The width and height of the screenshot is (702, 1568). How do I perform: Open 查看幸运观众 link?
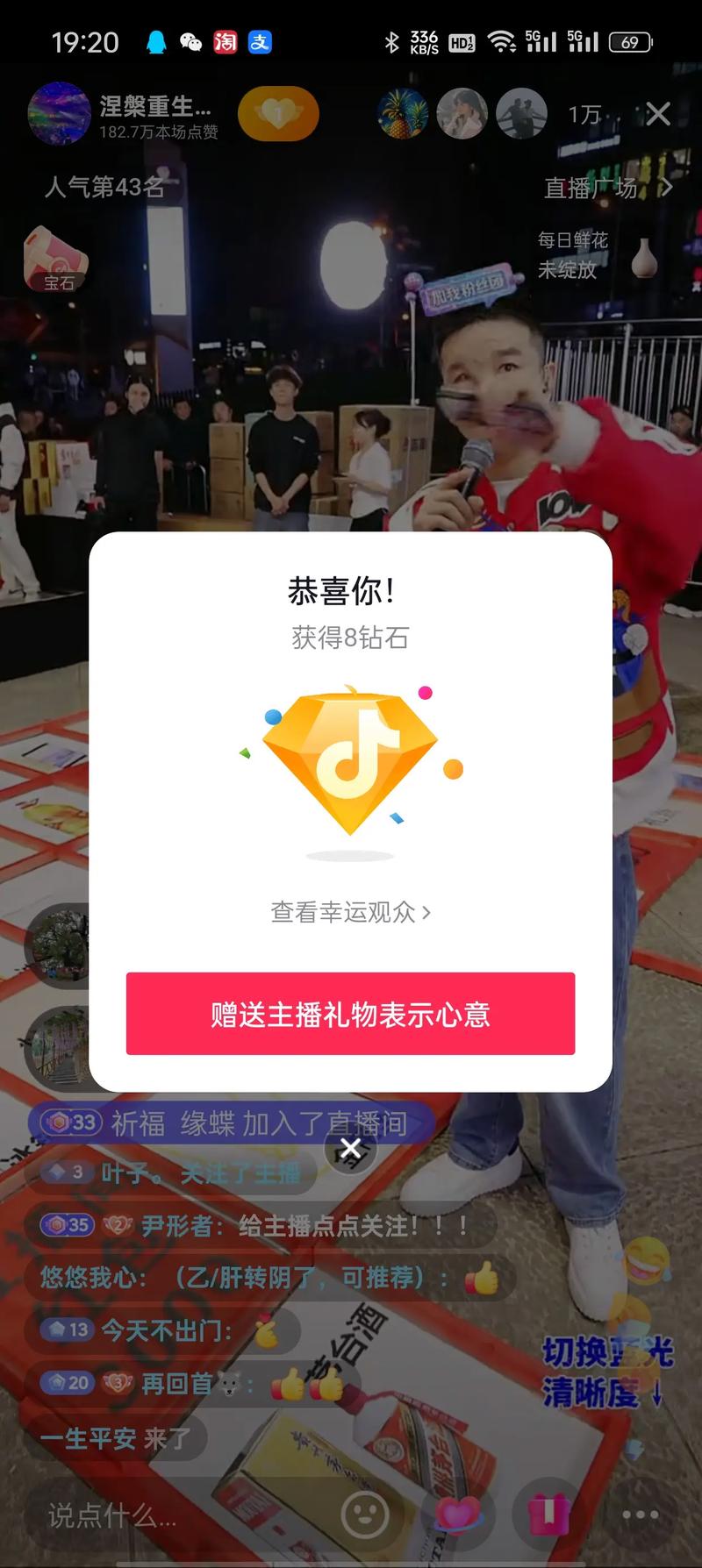(350, 912)
